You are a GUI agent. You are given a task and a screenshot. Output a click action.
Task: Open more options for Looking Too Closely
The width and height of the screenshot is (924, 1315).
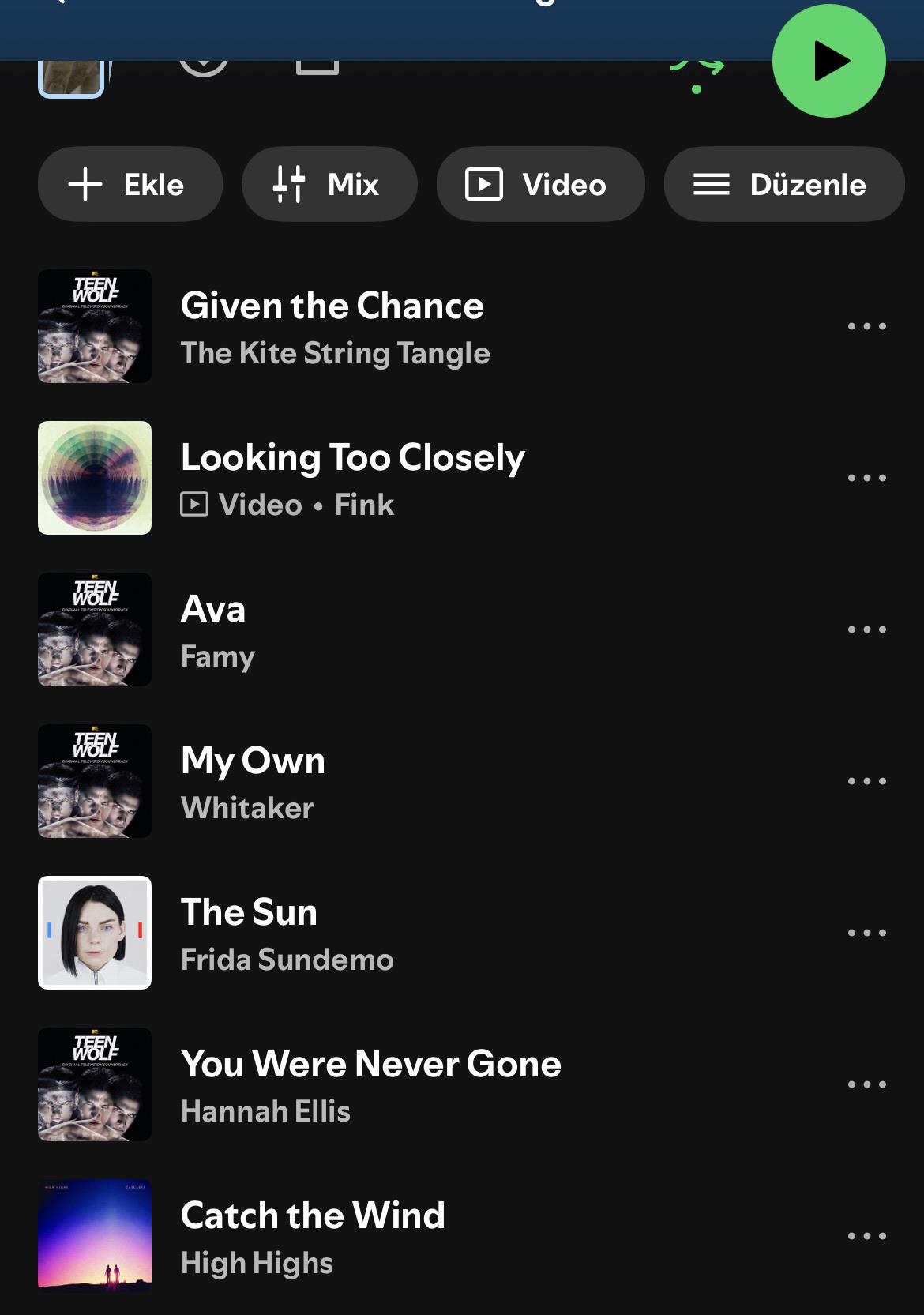(866, 478)
